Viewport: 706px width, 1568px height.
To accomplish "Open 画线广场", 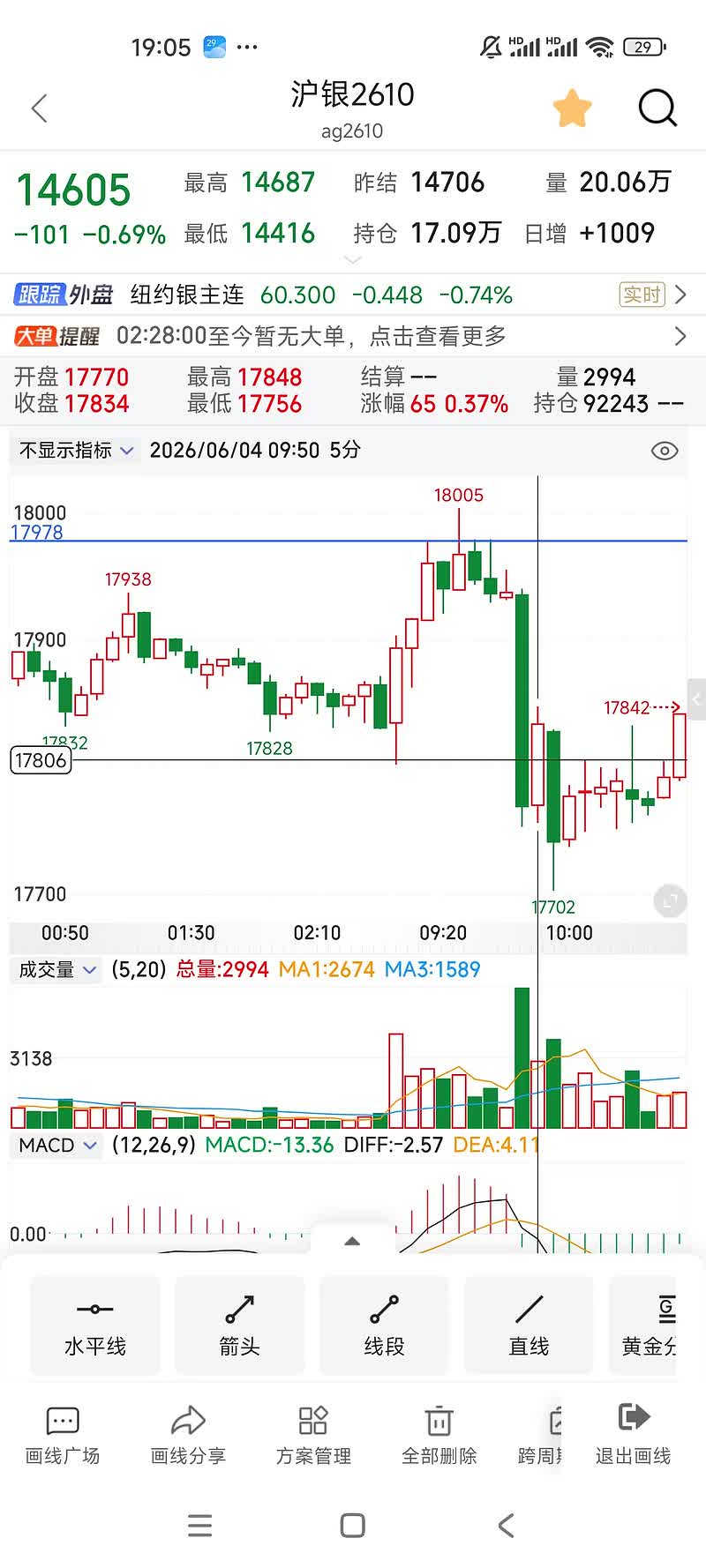I will click(63, 1436).
